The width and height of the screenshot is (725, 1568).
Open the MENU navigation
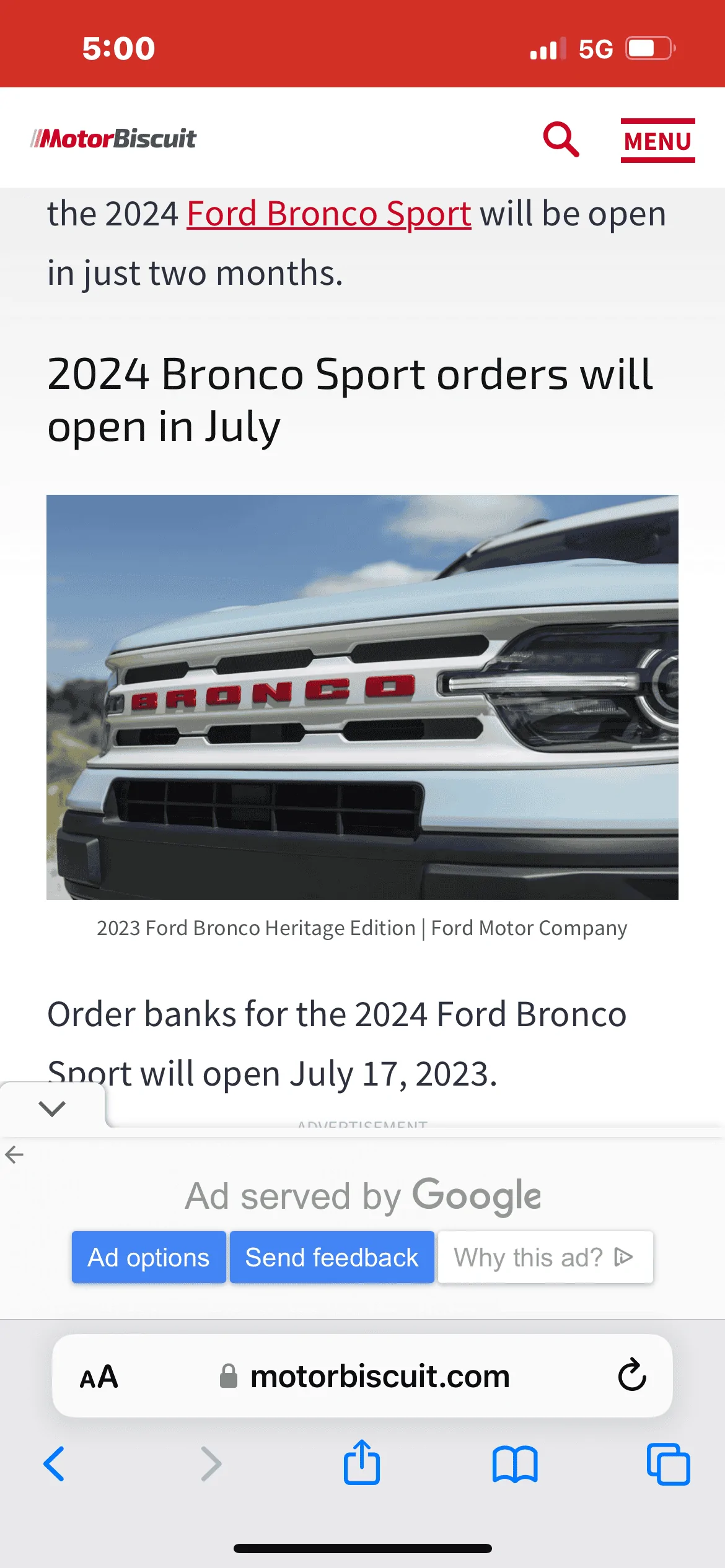(x=658, y=141)
